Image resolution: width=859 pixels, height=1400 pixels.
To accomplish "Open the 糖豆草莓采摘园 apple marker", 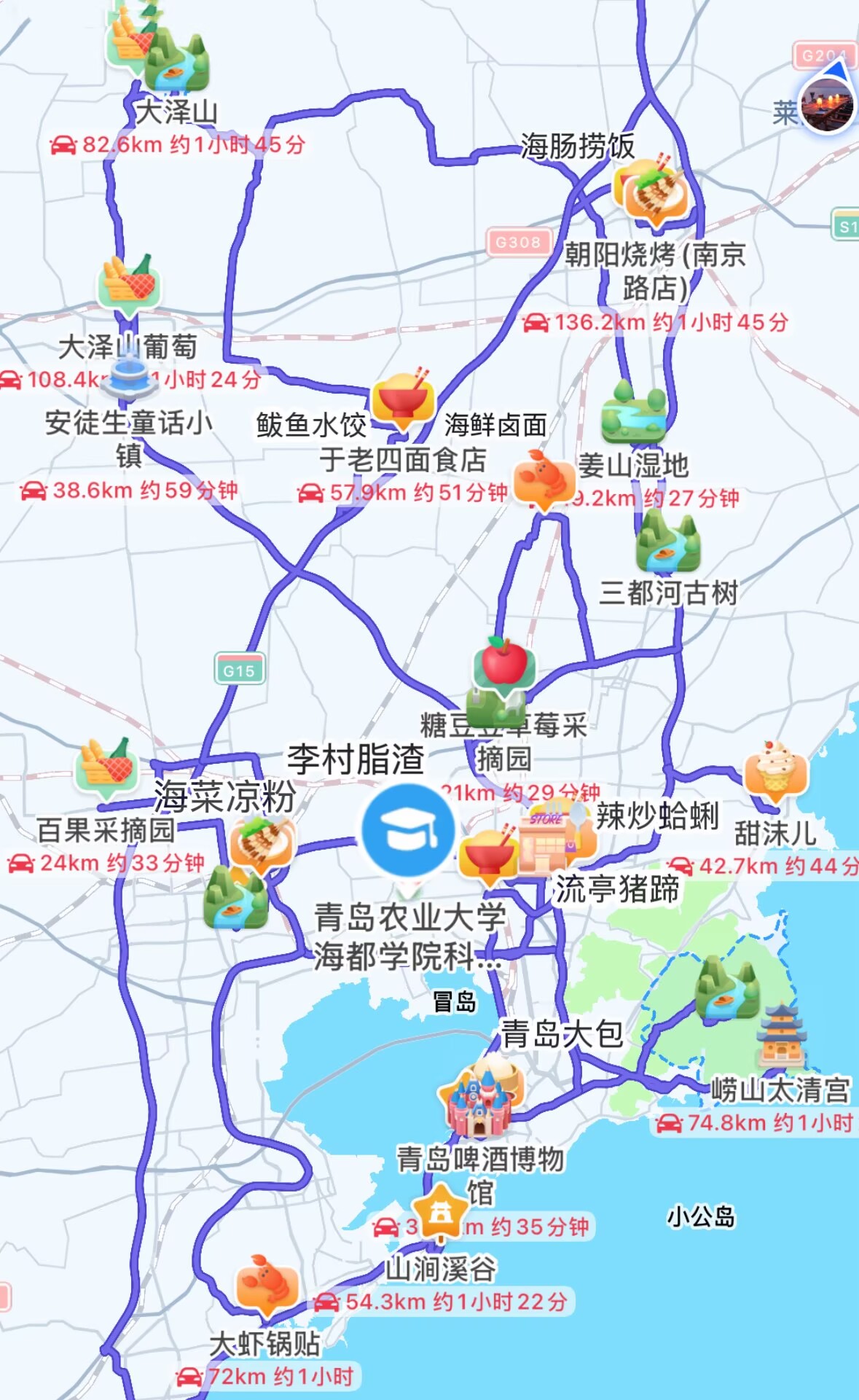I will 504,665.
